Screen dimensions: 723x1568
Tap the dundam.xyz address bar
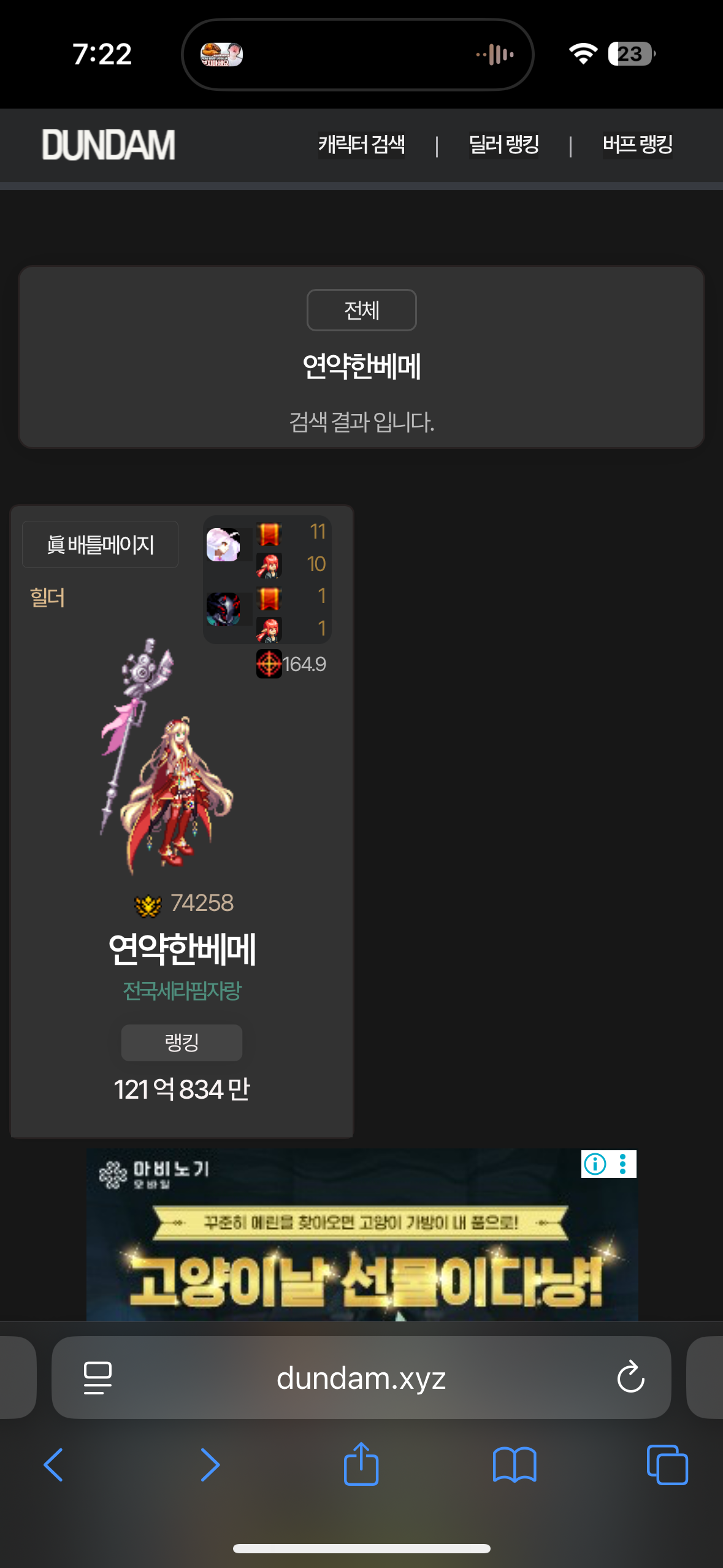361,1378
